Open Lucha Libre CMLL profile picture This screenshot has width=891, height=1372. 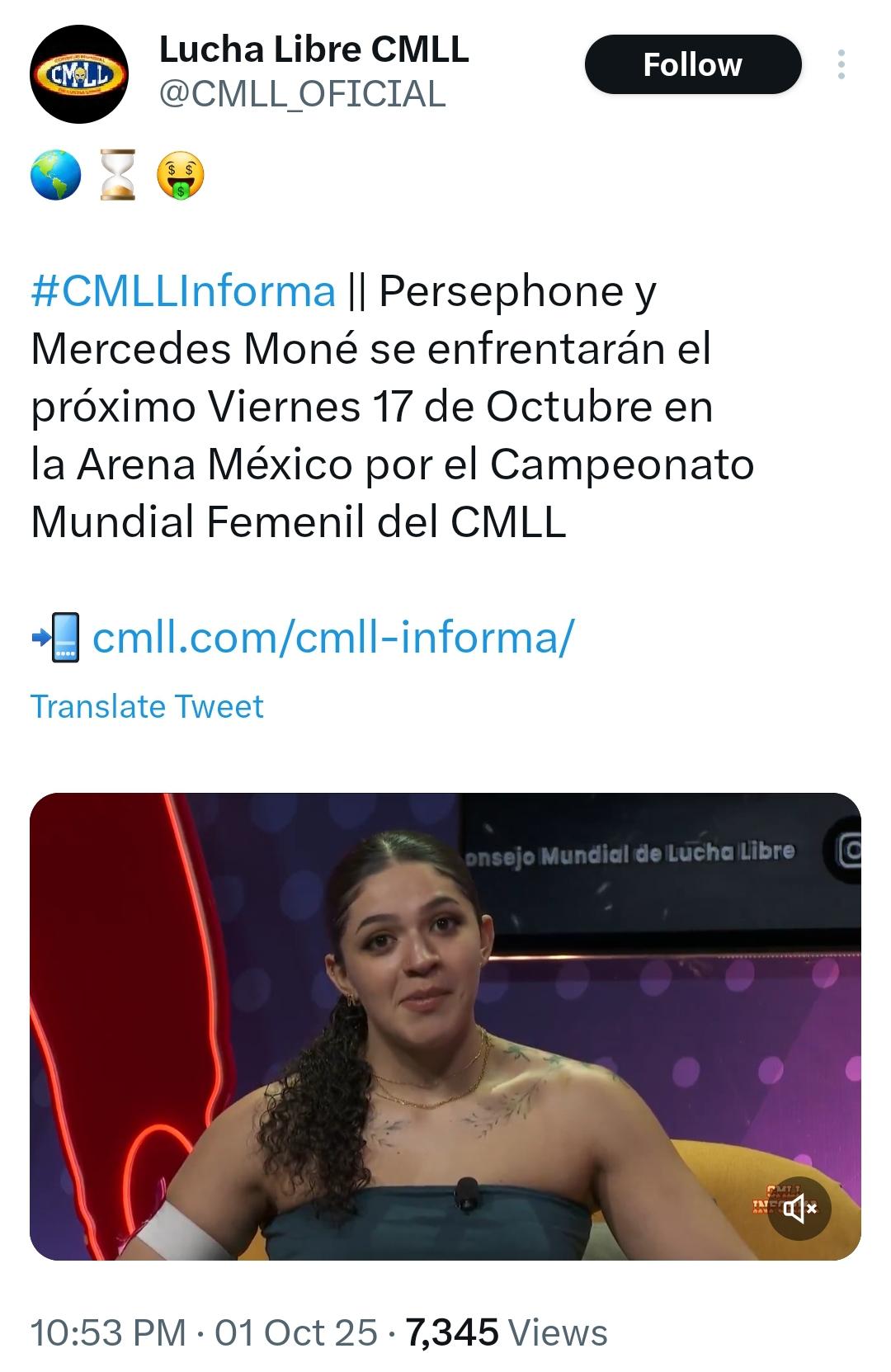click(x=79, y=74)
